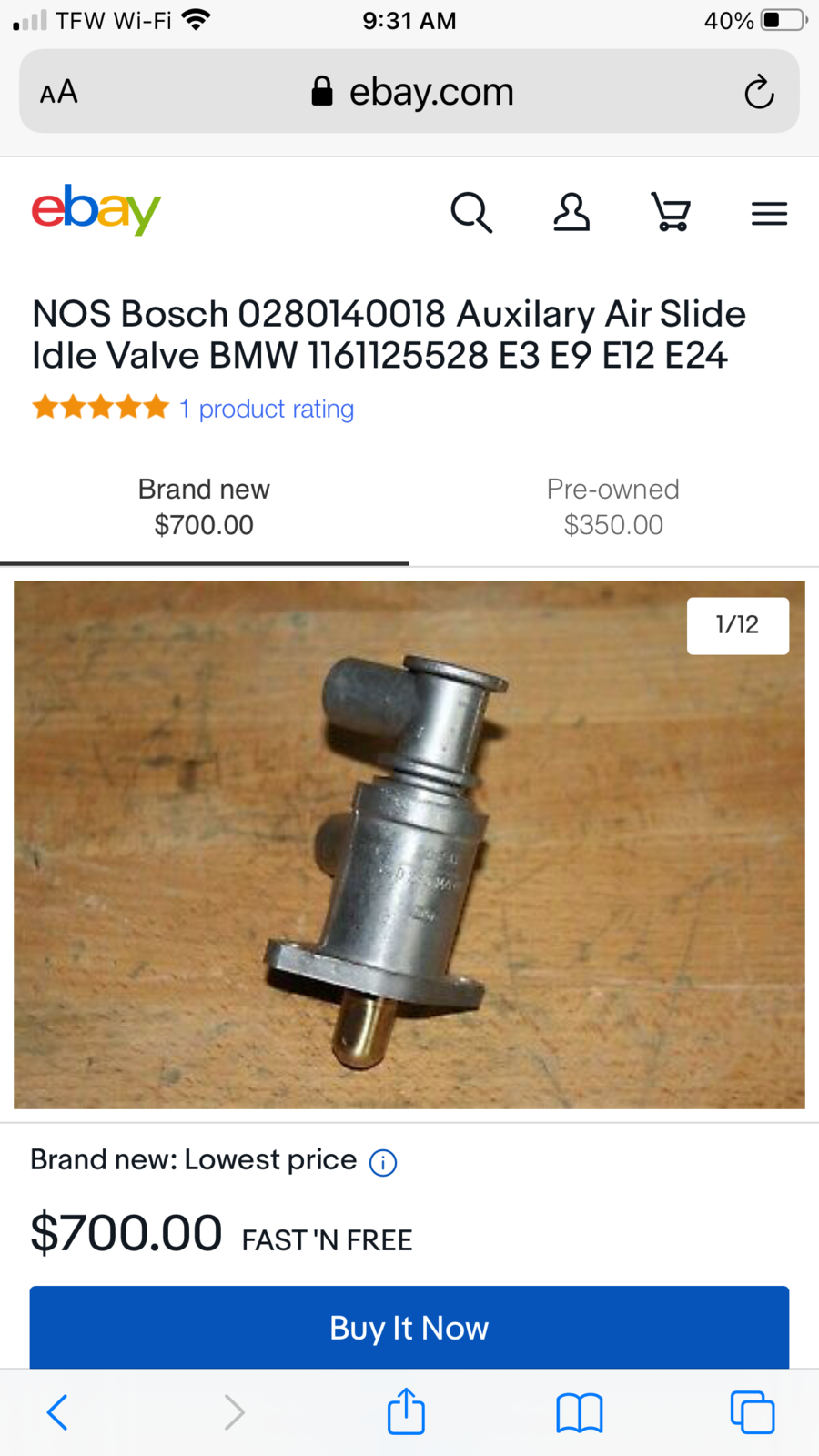Go to eBay home via logo

(96, 210)
